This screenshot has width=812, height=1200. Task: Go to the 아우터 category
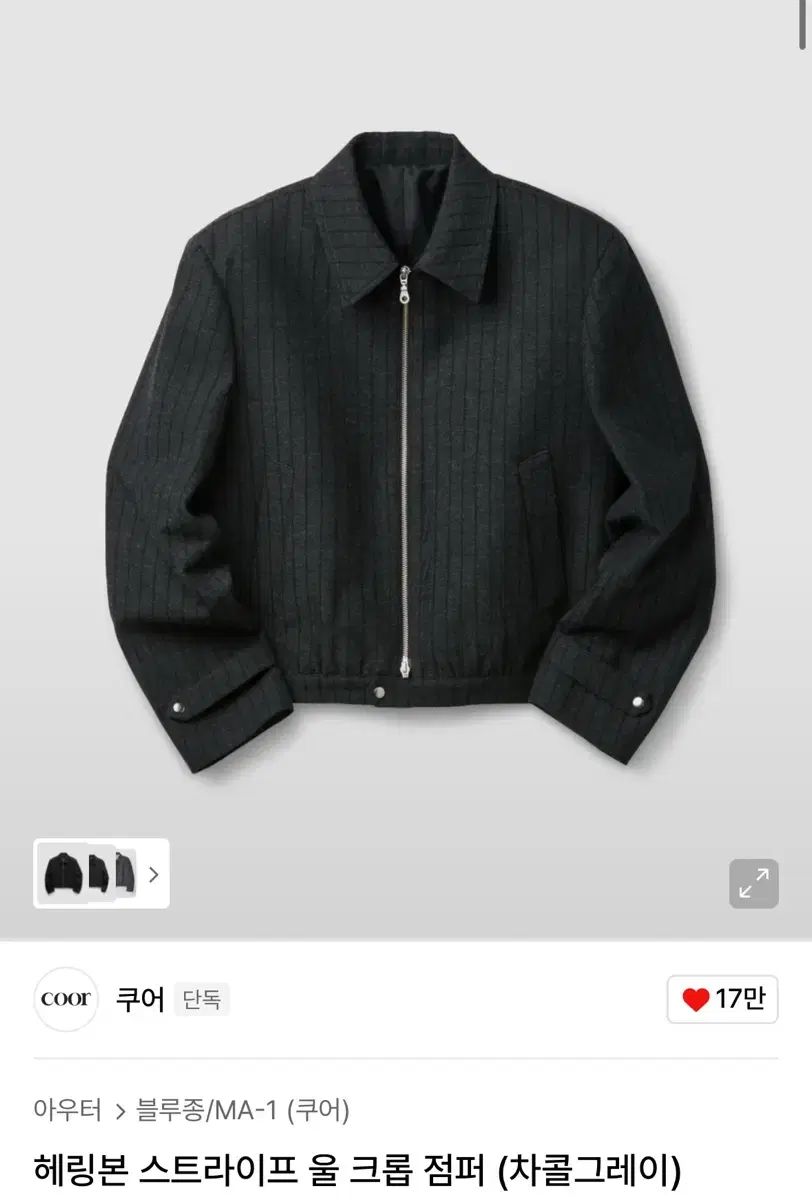68,1110
